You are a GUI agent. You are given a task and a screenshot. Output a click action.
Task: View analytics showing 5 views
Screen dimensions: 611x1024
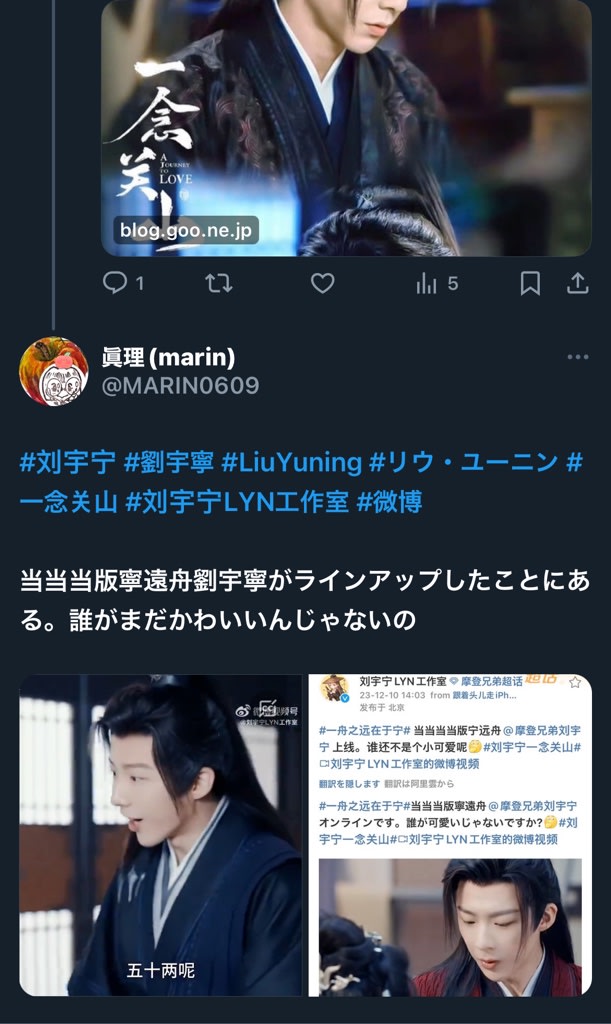pyautogui.click(x=436, y=284)
